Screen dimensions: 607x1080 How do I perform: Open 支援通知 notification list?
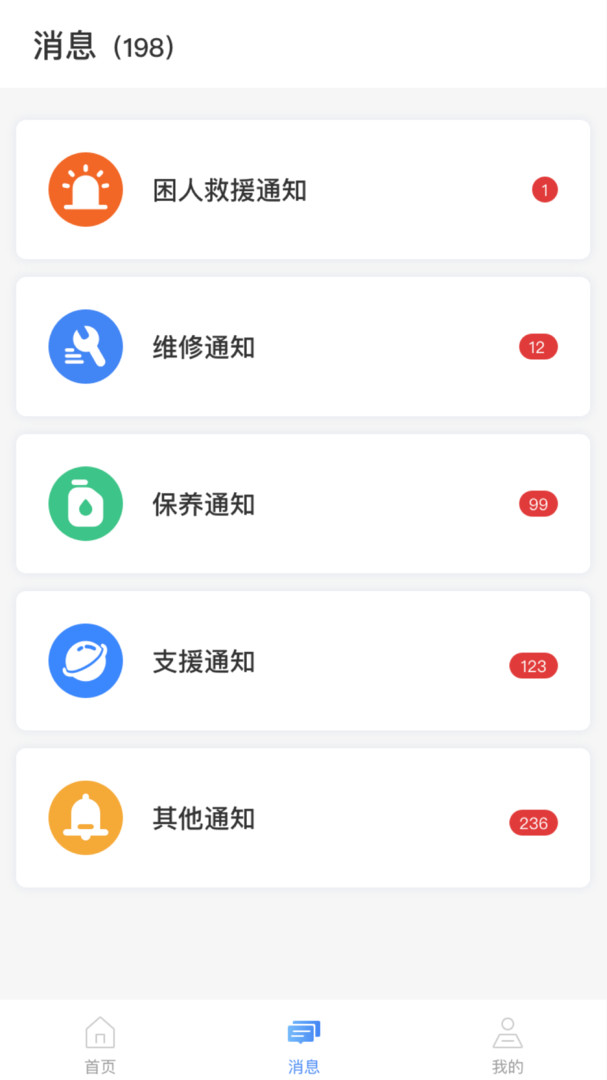pos(302,661)
